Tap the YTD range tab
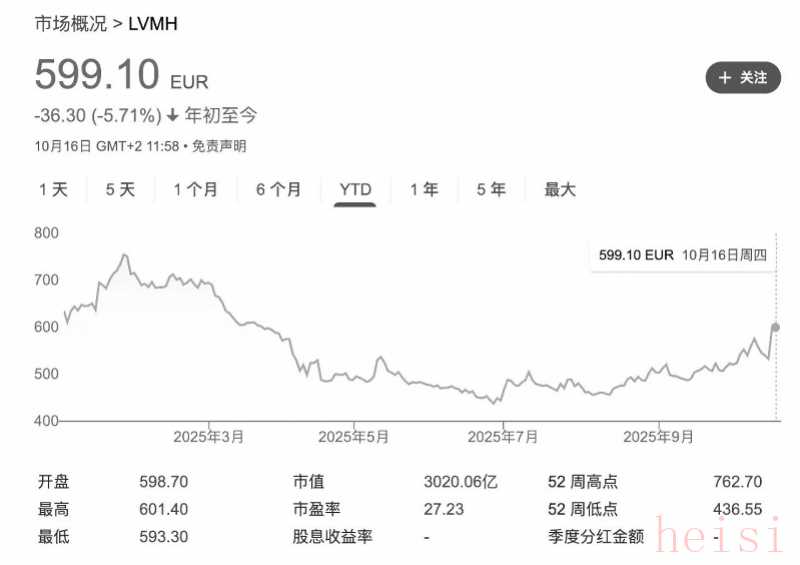 click(355, 189)
